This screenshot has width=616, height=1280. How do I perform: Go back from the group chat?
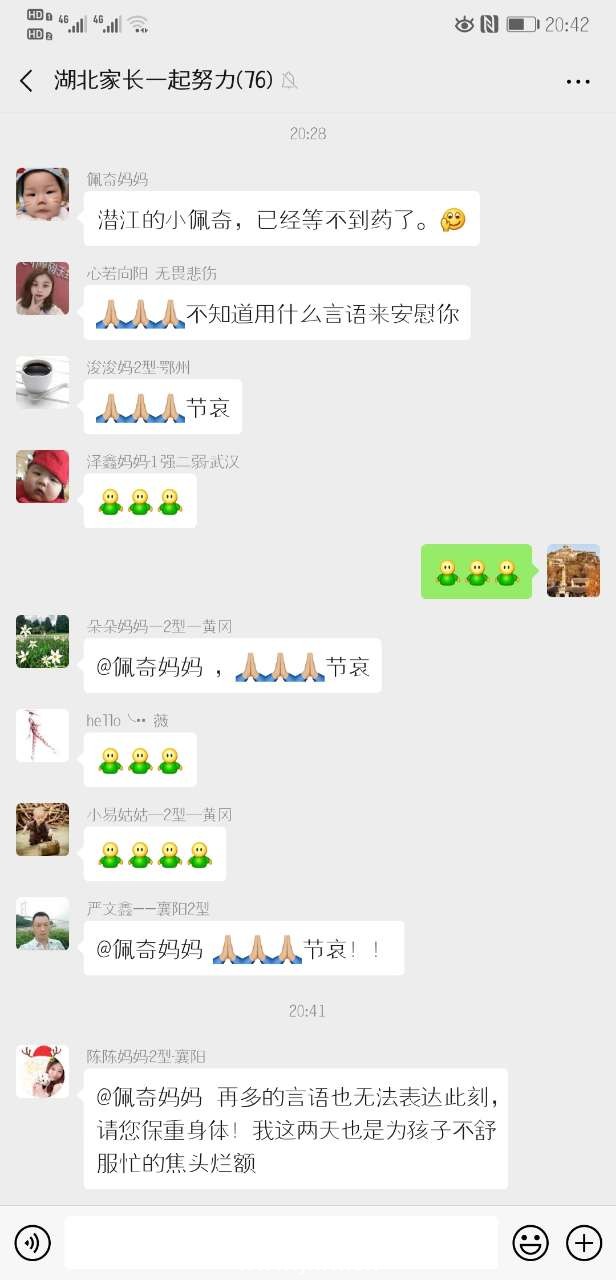click(x=27, y=81)
